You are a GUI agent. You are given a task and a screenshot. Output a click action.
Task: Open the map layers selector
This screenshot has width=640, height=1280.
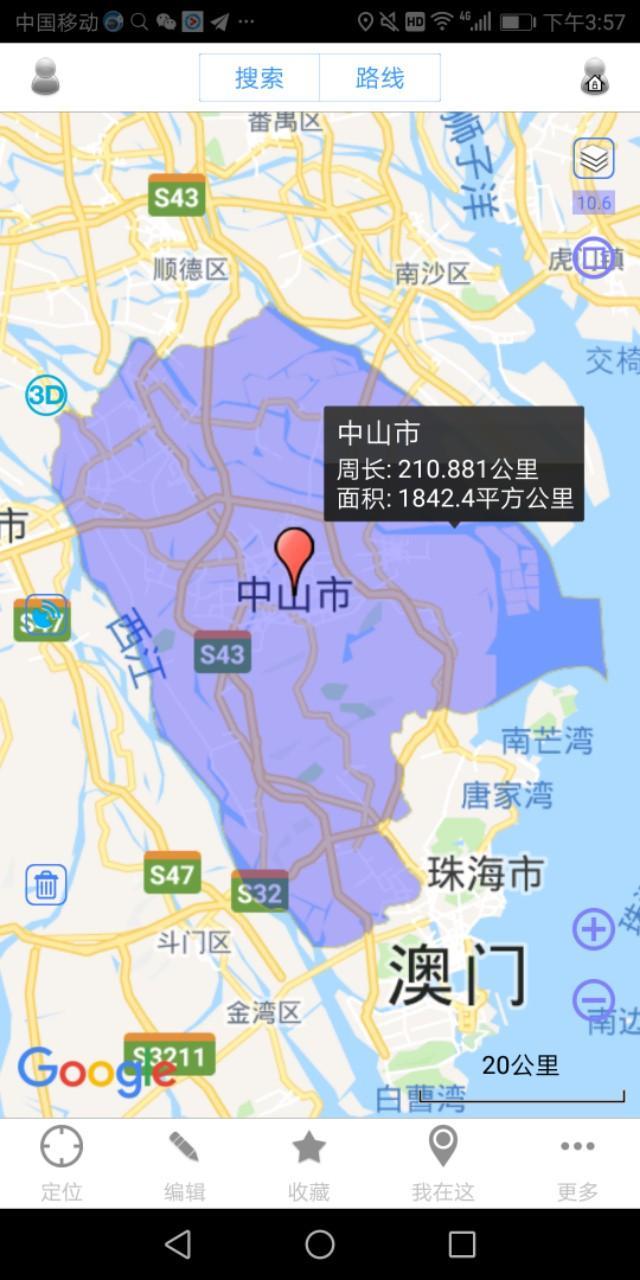pos(594,158)
